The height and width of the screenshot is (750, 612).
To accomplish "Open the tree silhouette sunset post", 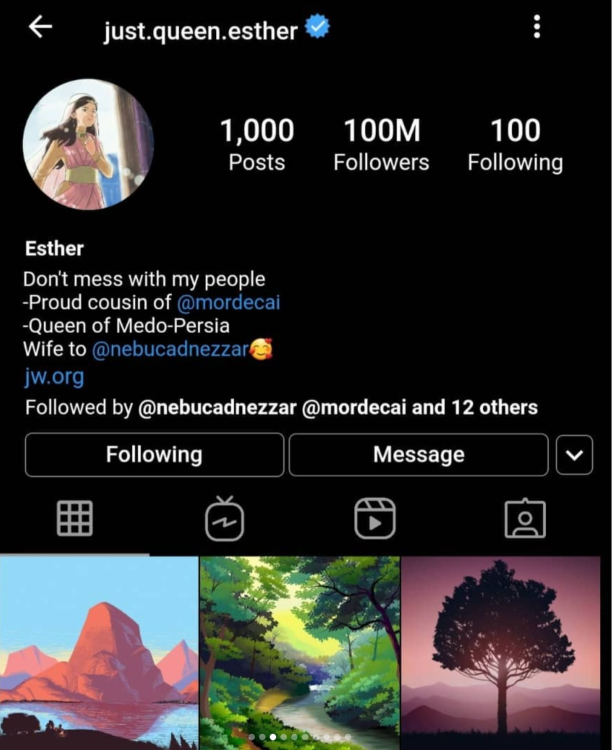I will coord(507,652).
